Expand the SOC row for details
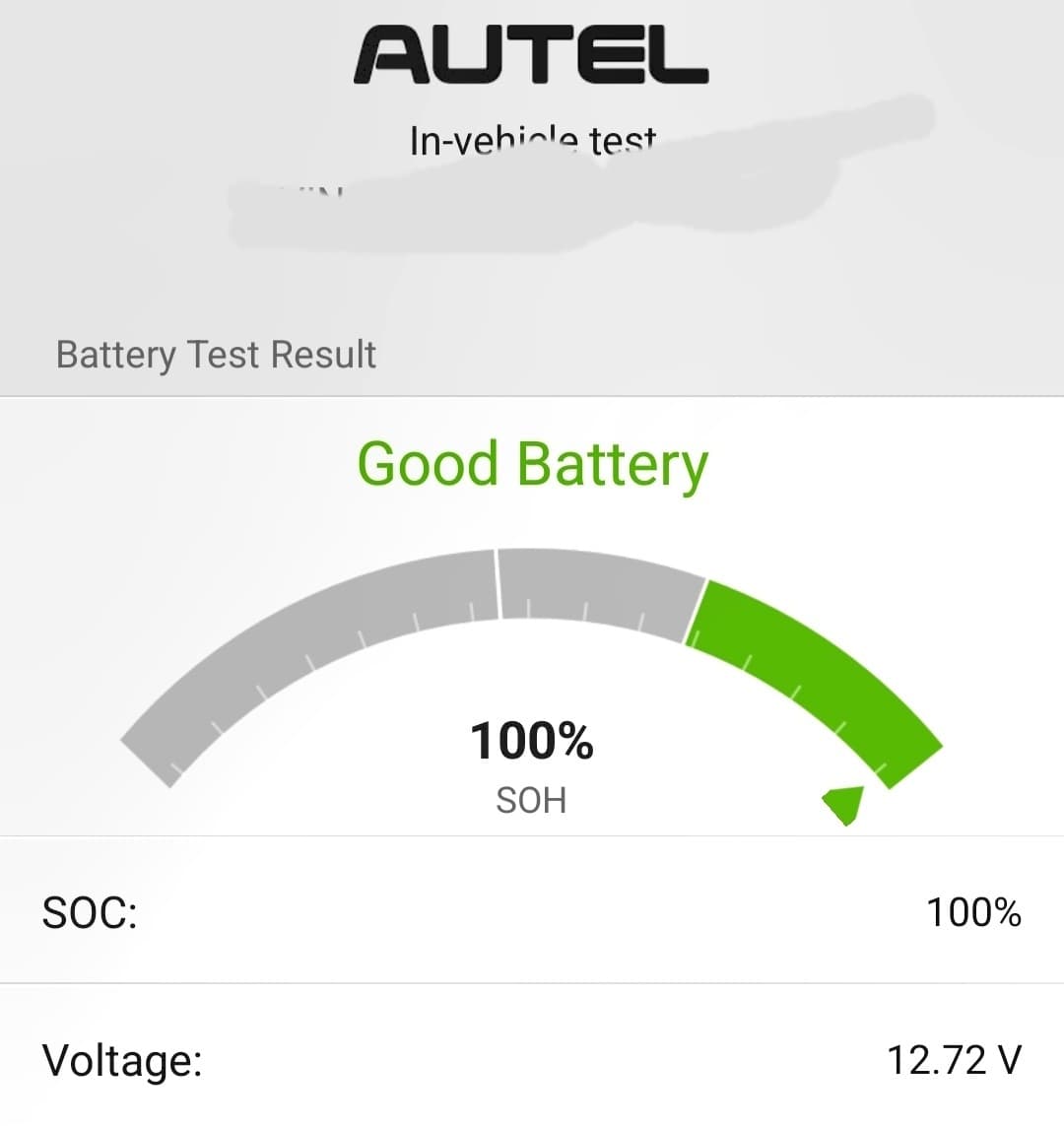1064x1126 pixels. (532, 913)
